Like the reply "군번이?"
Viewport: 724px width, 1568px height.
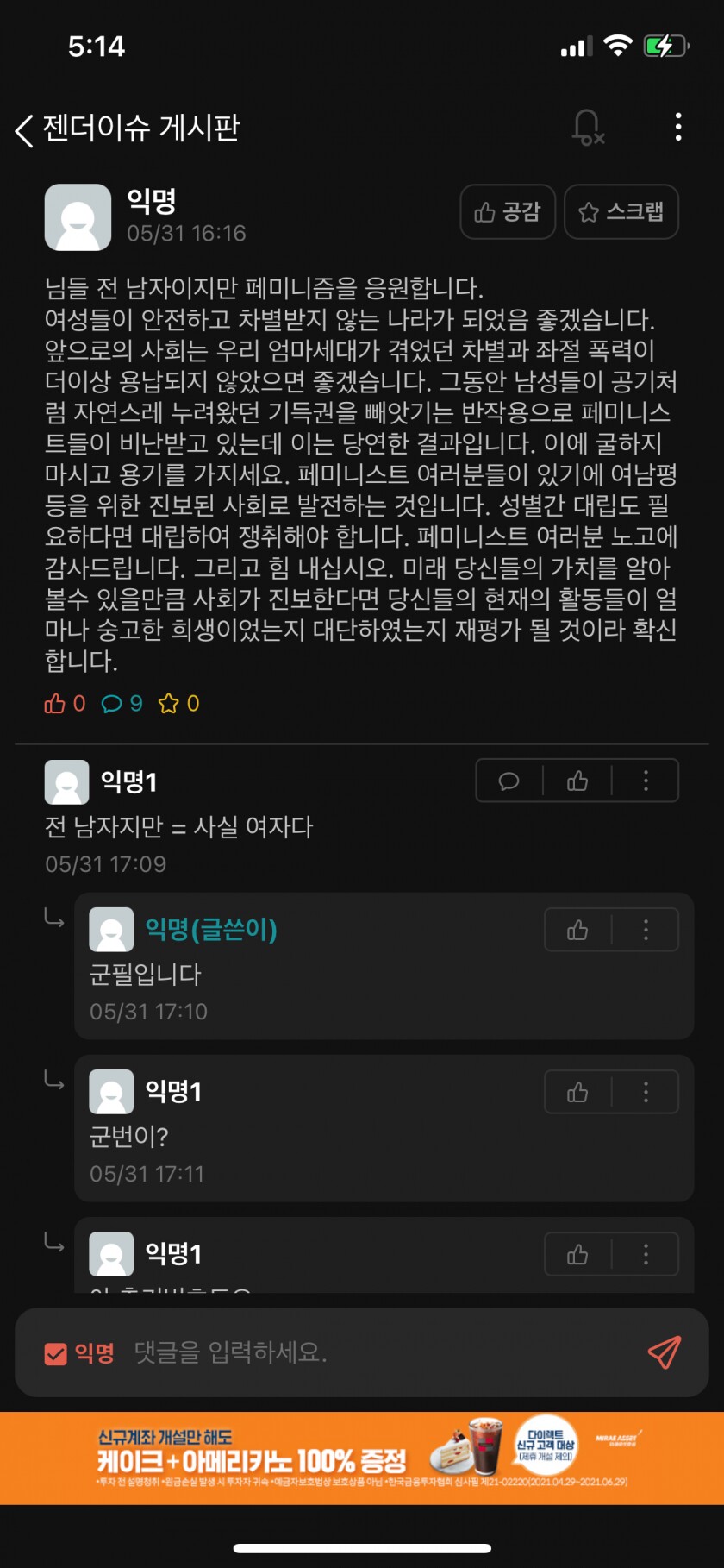coord(577,1093)
